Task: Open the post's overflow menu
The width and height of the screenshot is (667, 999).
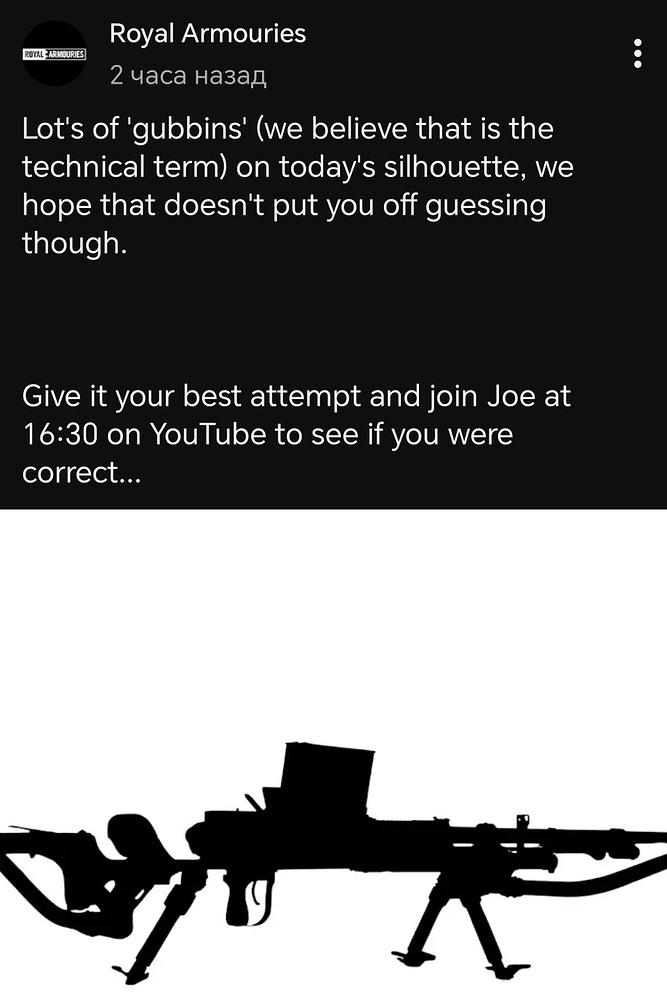Action: (x=637, y=54)
